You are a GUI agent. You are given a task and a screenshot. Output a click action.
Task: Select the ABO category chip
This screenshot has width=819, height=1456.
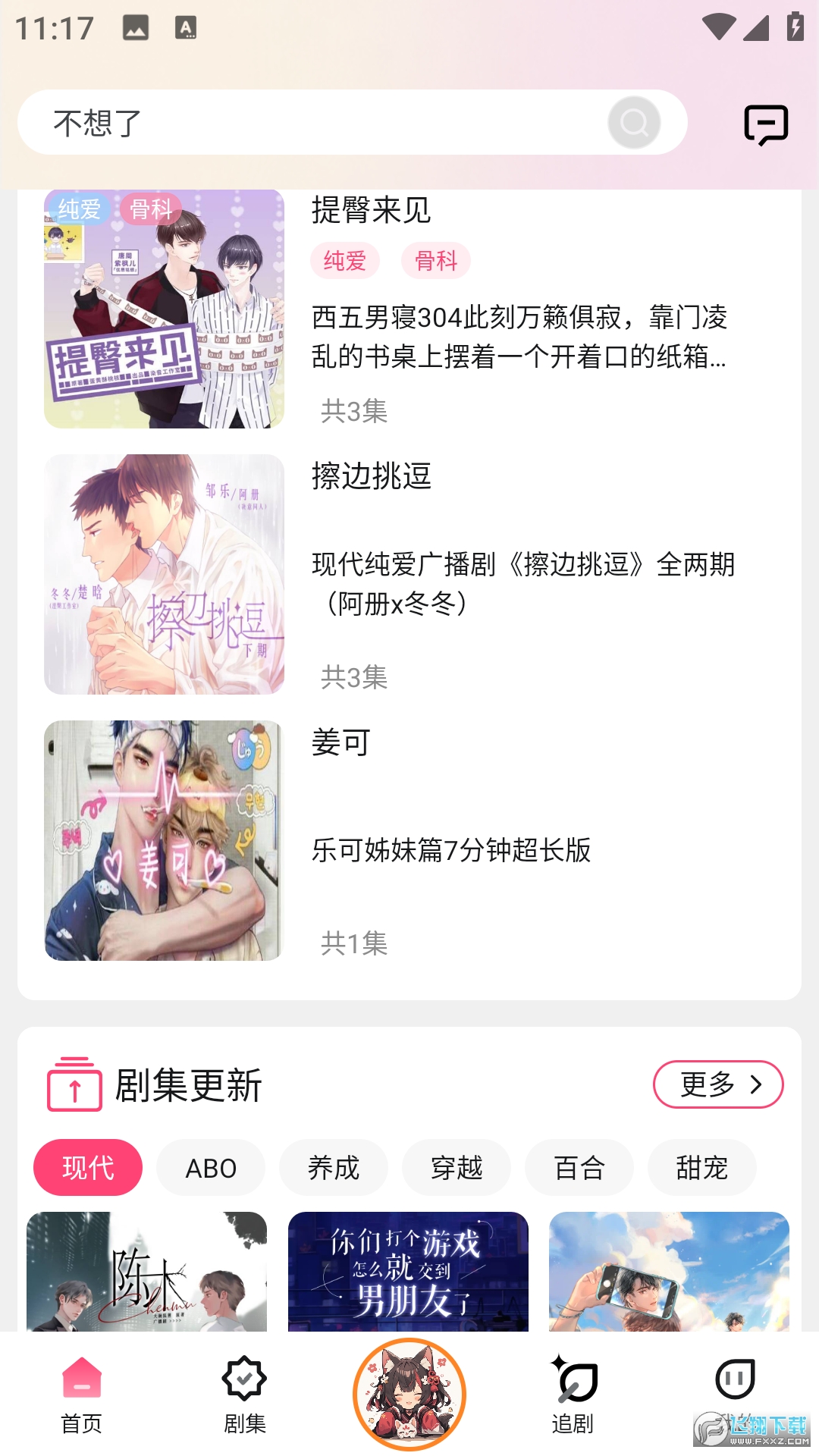coord(211,1168)
